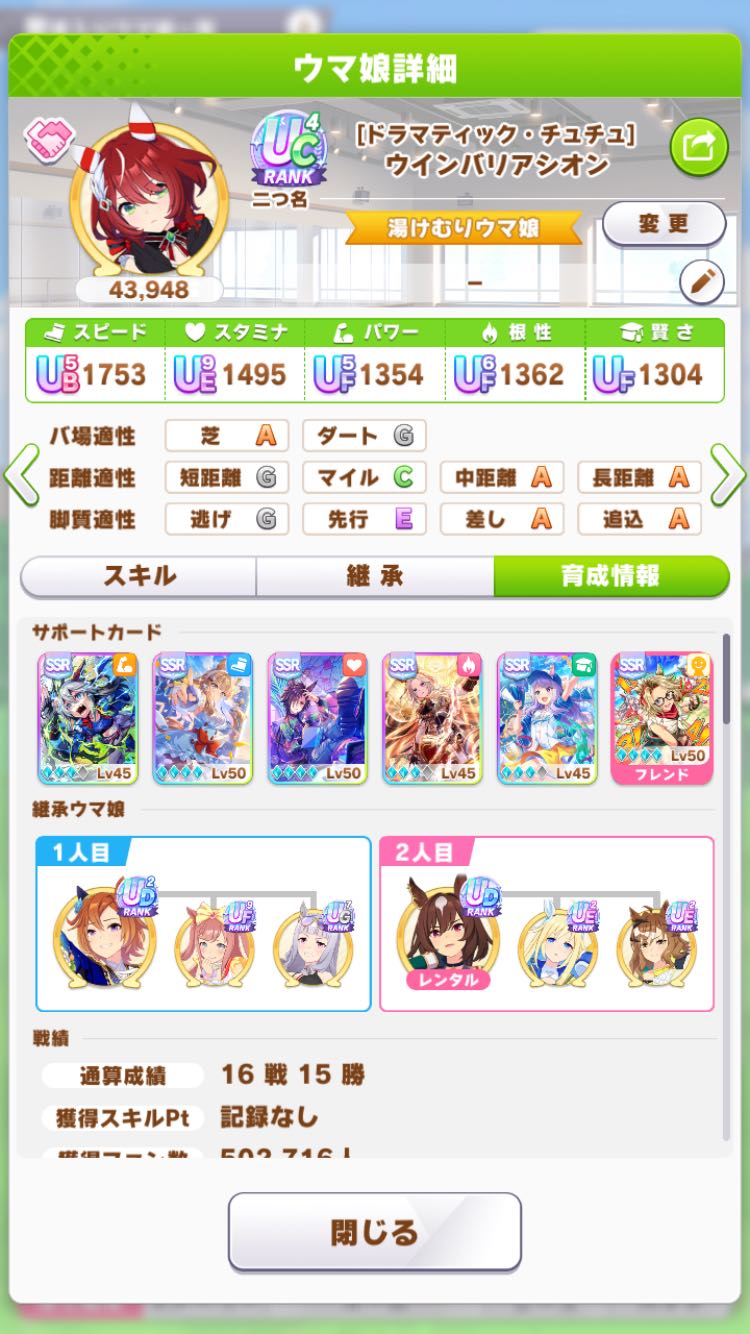Go to the next Uma Musume with right arrow
Screen dimensions: 750x1334
[728, 477]
